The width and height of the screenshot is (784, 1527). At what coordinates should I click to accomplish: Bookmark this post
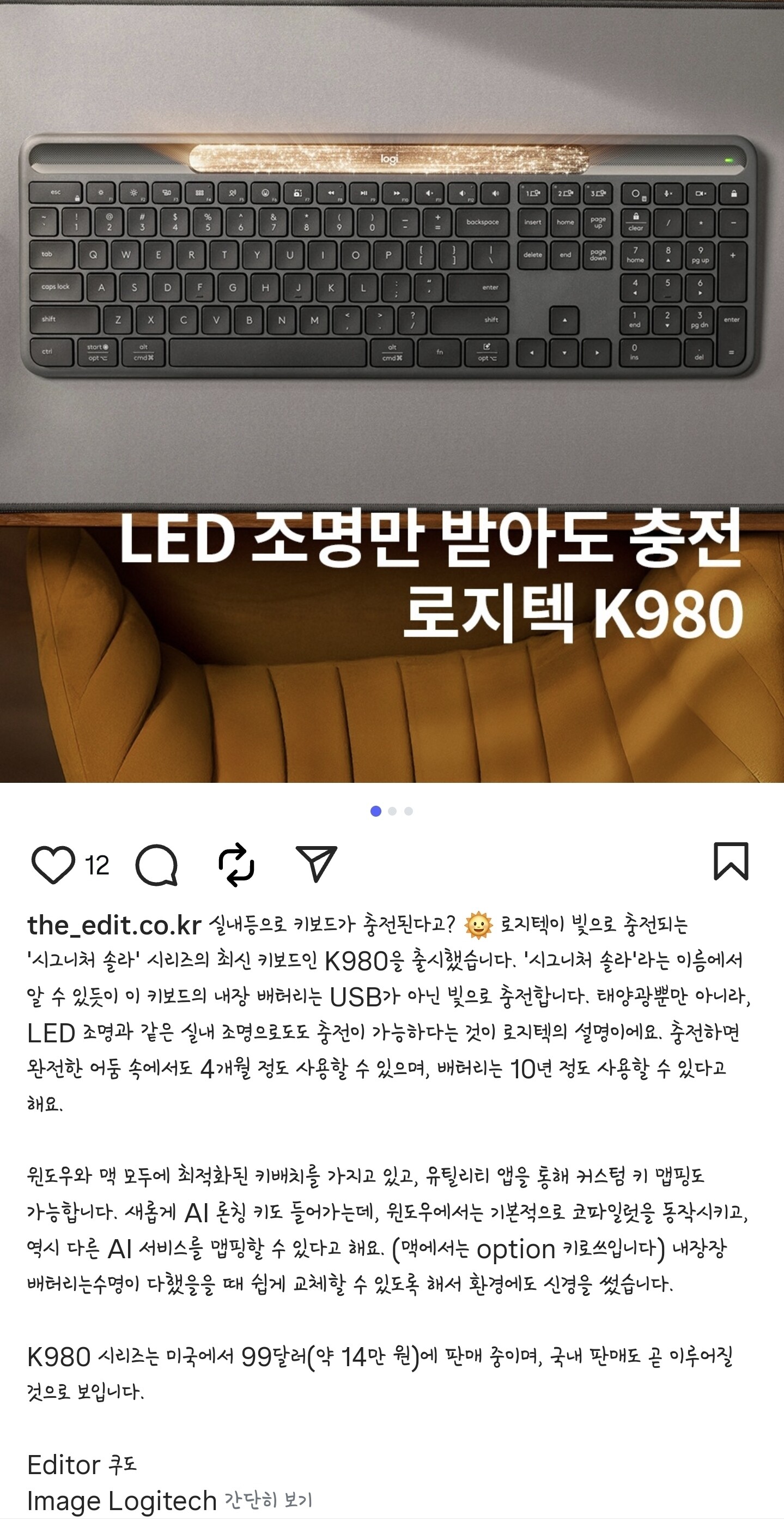point(731,861)
